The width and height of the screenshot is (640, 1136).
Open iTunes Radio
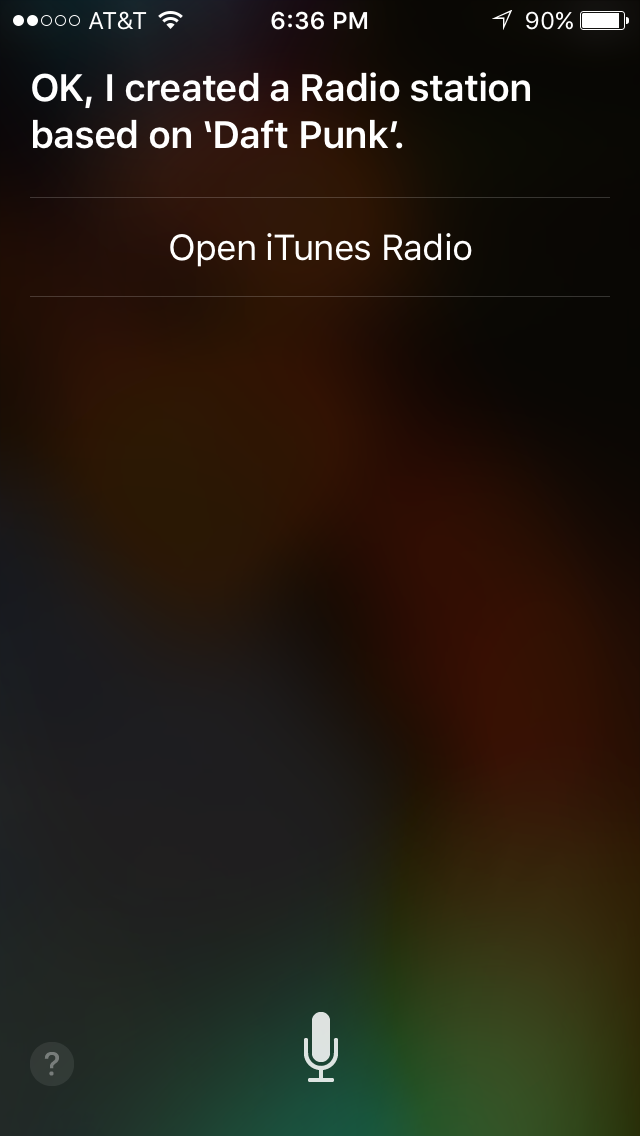(320, 247)
